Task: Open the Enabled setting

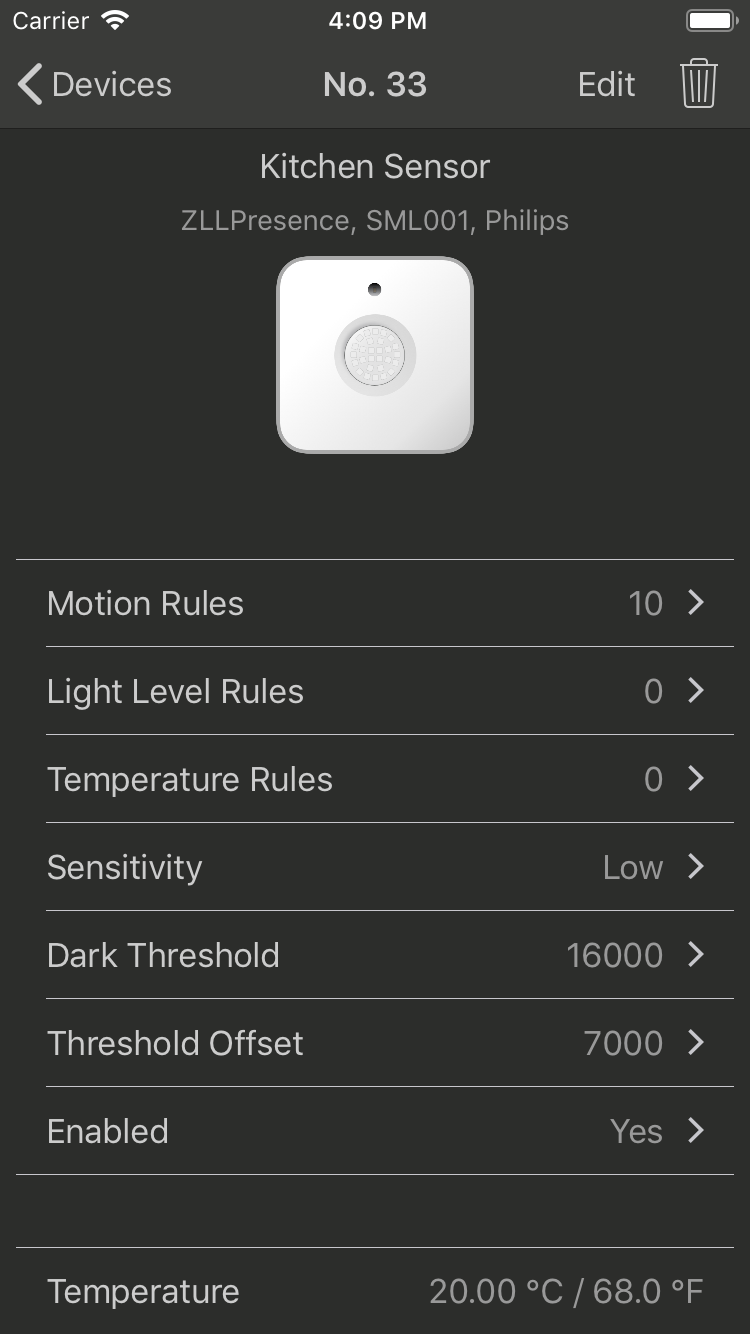Action: coord(375,1131)
